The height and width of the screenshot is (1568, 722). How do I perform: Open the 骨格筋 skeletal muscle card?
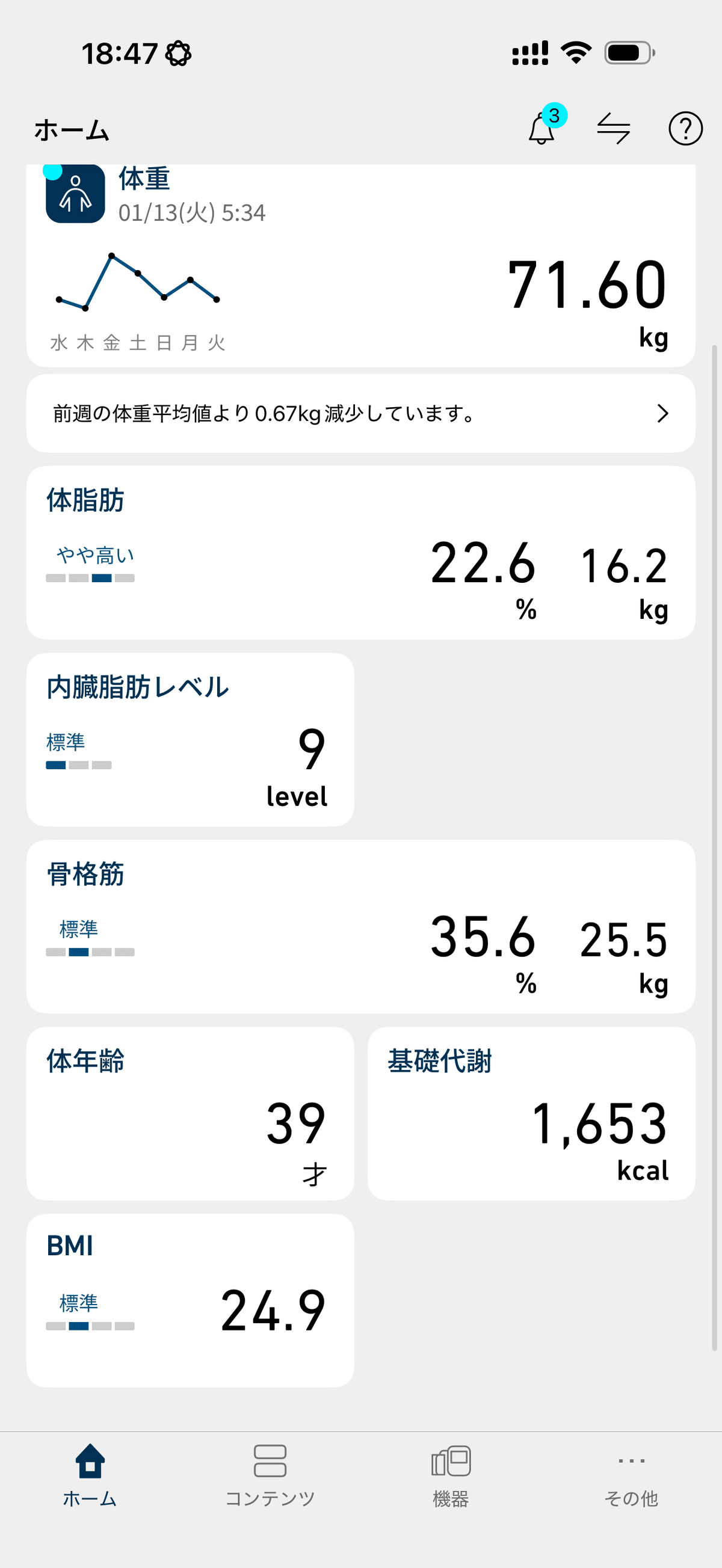coord(360,926)
